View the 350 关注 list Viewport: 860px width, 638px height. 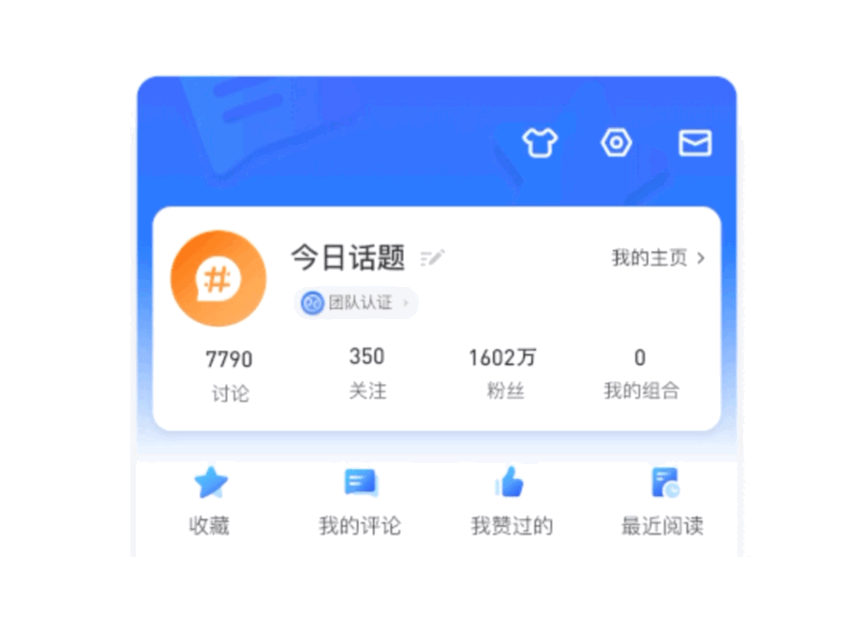tap(367, 373)
